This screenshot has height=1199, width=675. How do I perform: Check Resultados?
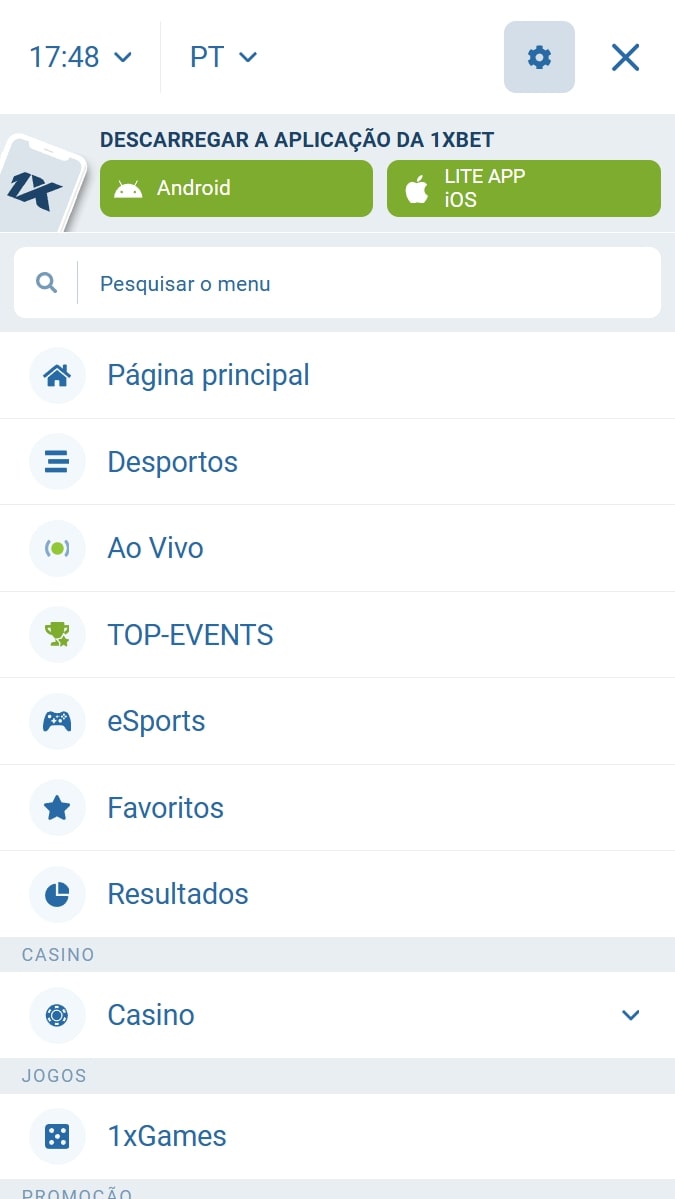[x=337, y=894]
